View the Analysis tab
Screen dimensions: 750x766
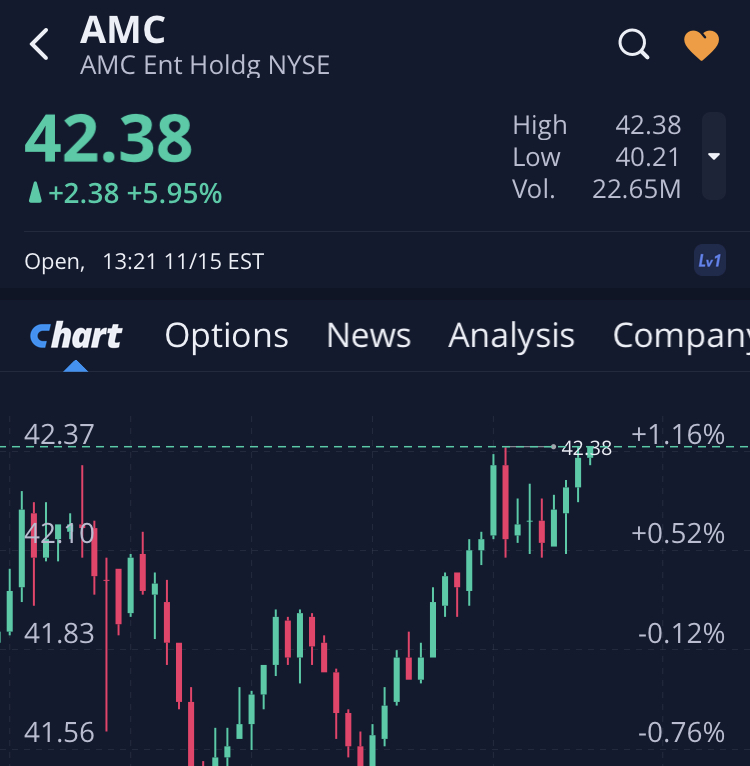[511, 336]
